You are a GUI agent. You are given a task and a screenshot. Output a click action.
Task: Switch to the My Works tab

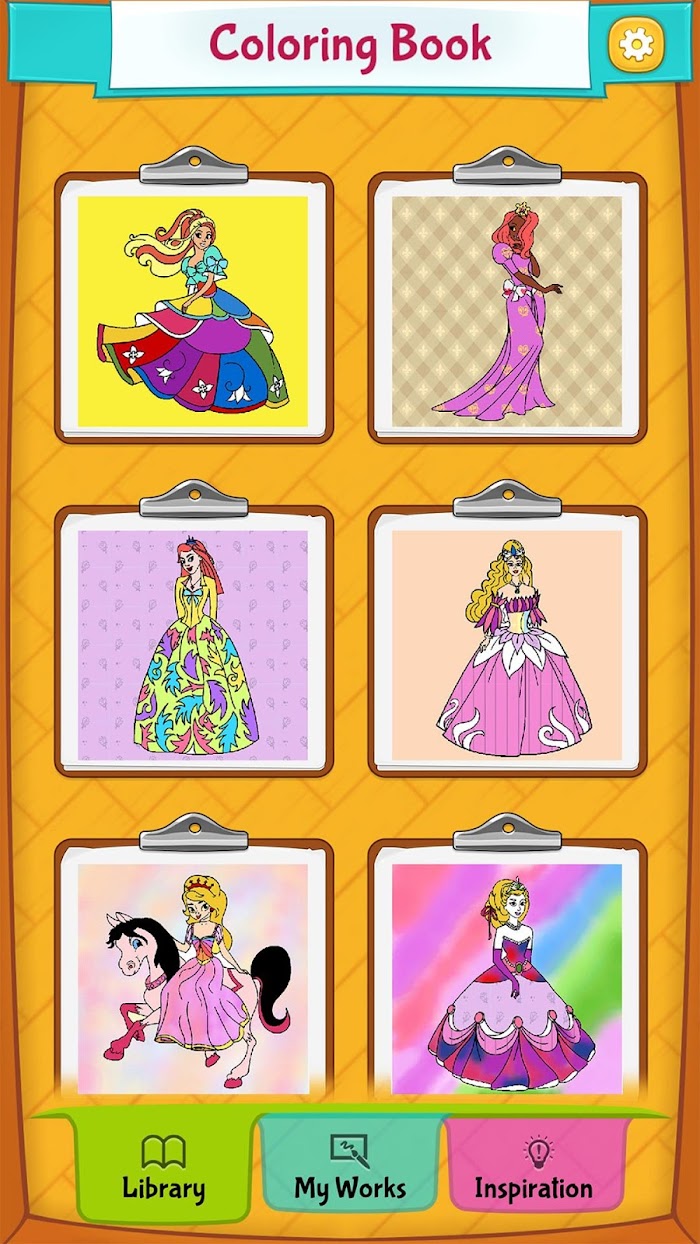[x=349, y=1170]
